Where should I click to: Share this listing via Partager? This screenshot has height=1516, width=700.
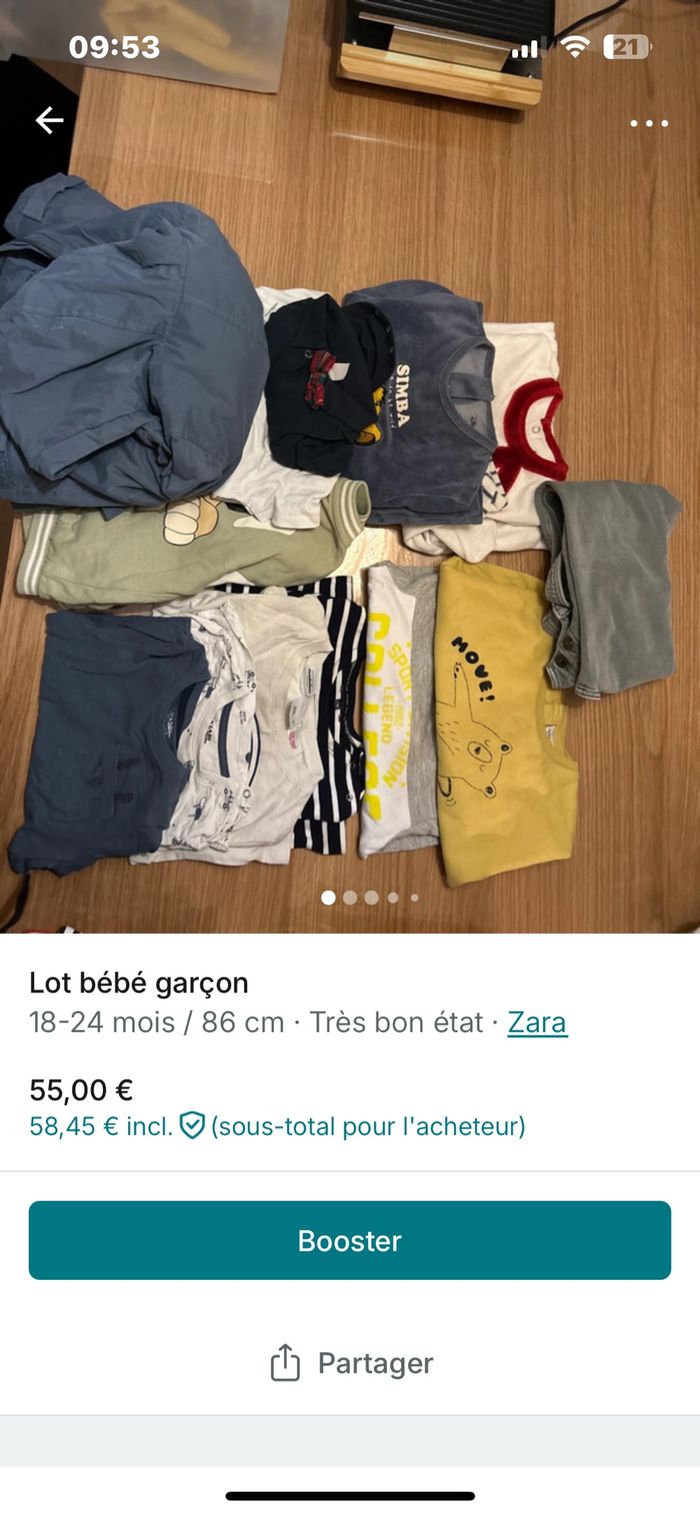click(x=350, y=1363)
